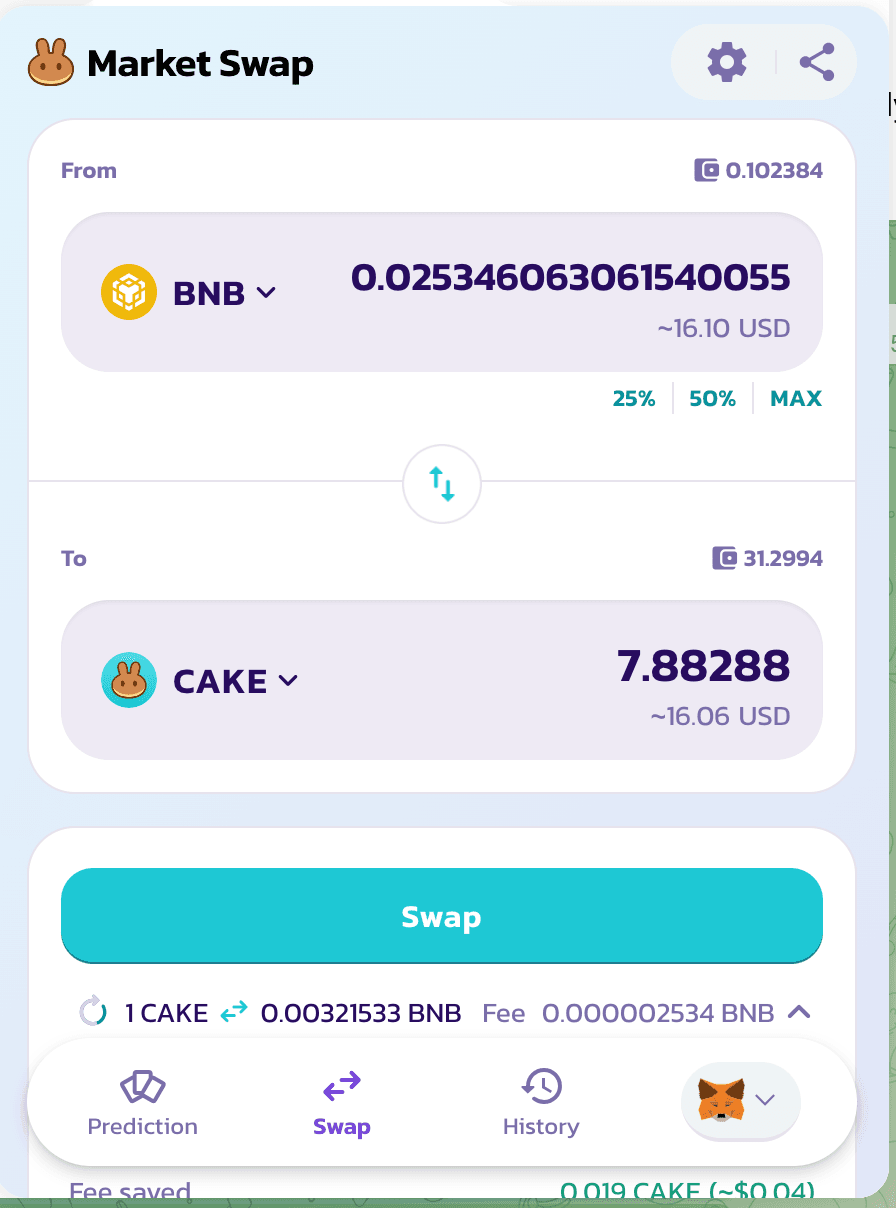Invert the CAKE to BNB rate

pyautogui.click(x=234, y=1013)
